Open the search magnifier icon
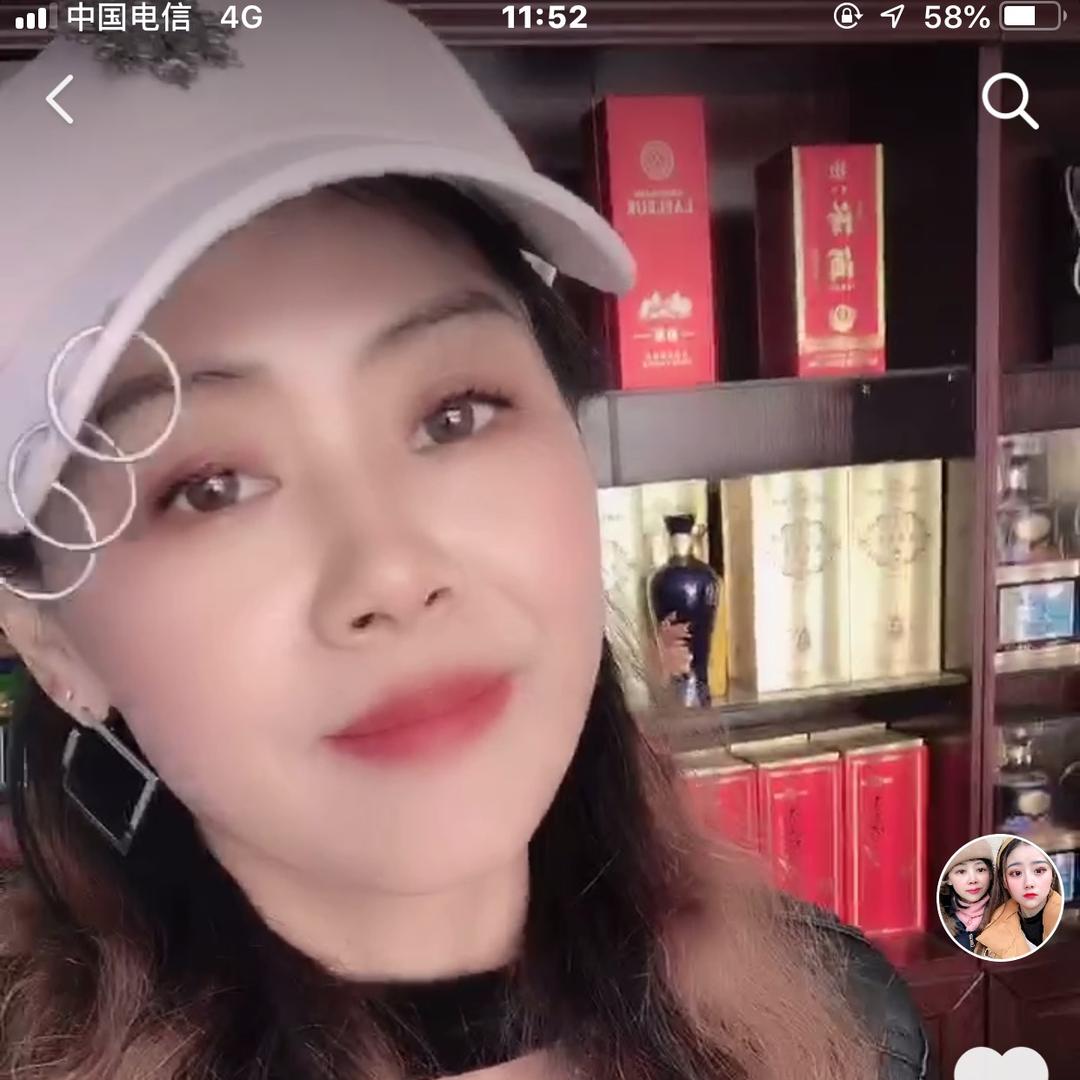1080x1080 pixels. (1009, 101)
